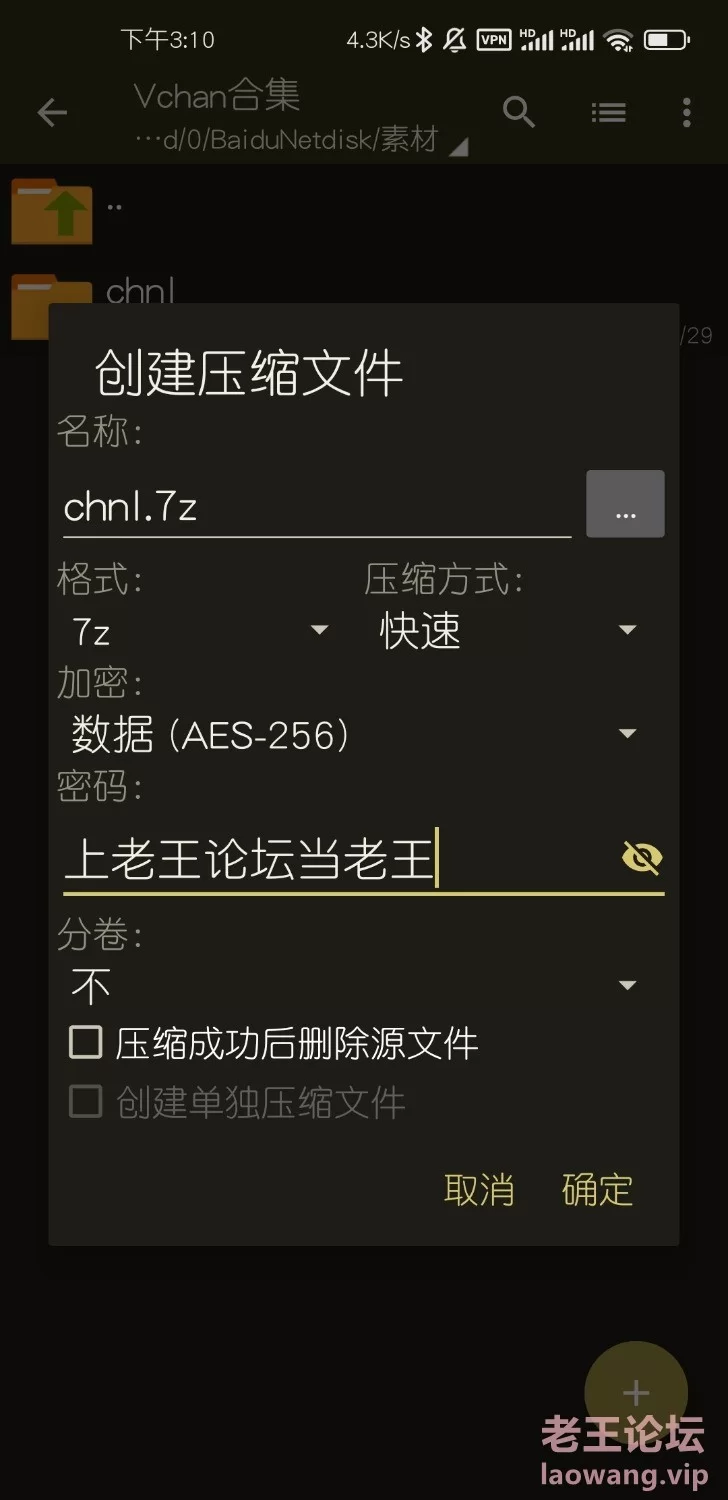Expand the 压缩方式 dropdown showing 快速

point(508,630)
